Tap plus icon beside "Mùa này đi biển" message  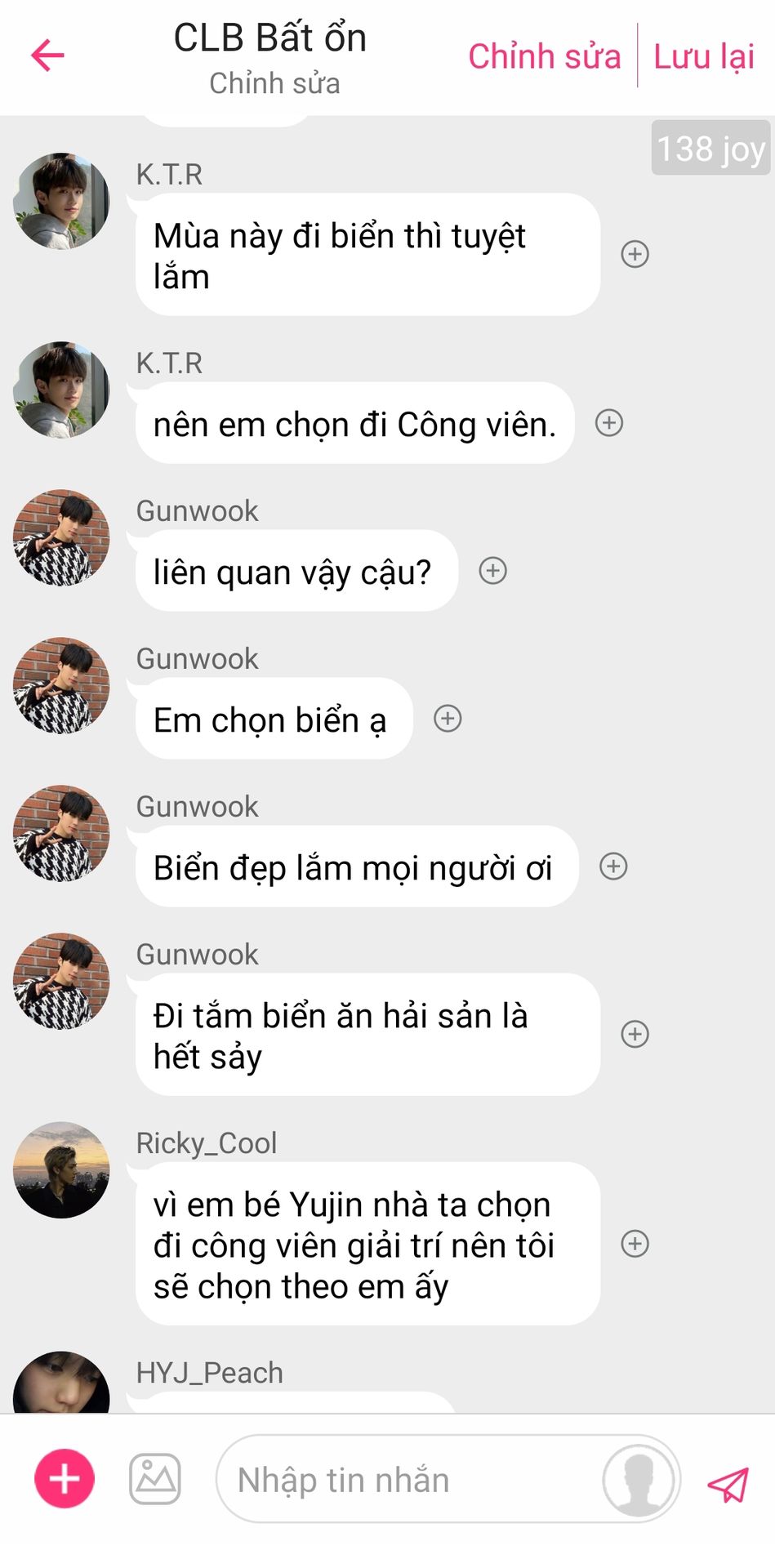pyautogui.click(x=635, y=254)
